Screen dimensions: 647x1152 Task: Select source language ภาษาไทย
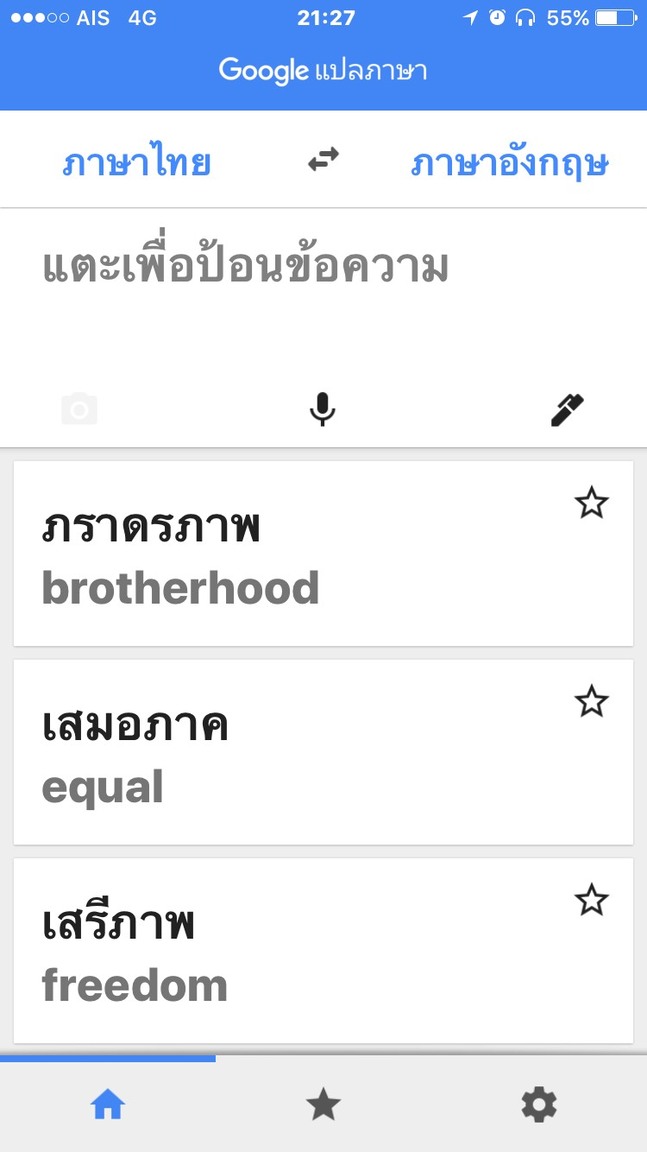pyautogui.click(x=137, y=164)
